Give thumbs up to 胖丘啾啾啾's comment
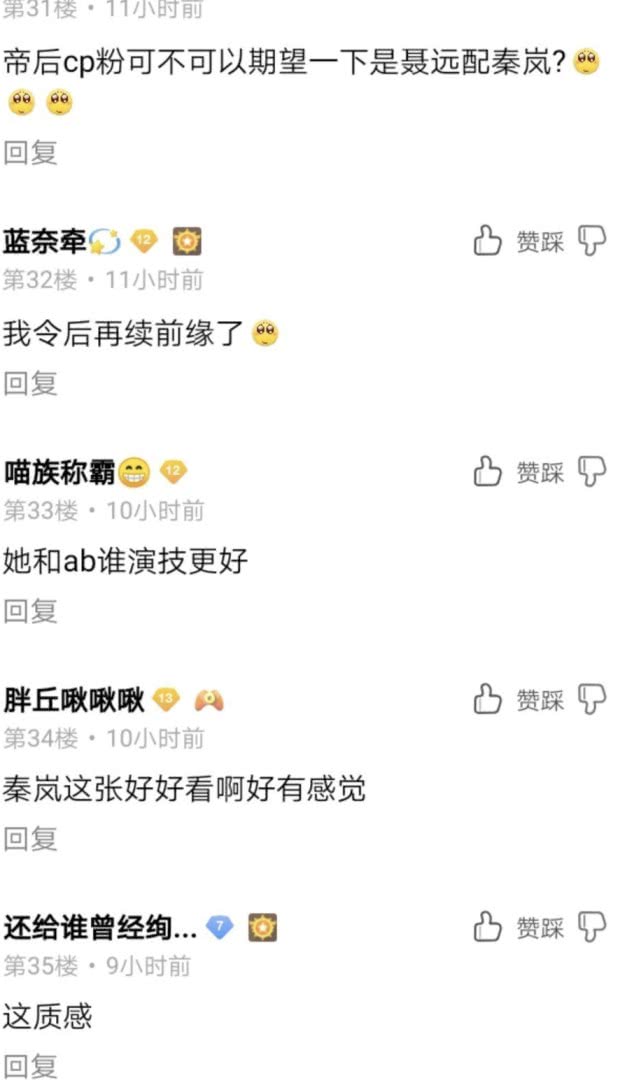This screenshot has width=641, height=1085. pos(487,700)
